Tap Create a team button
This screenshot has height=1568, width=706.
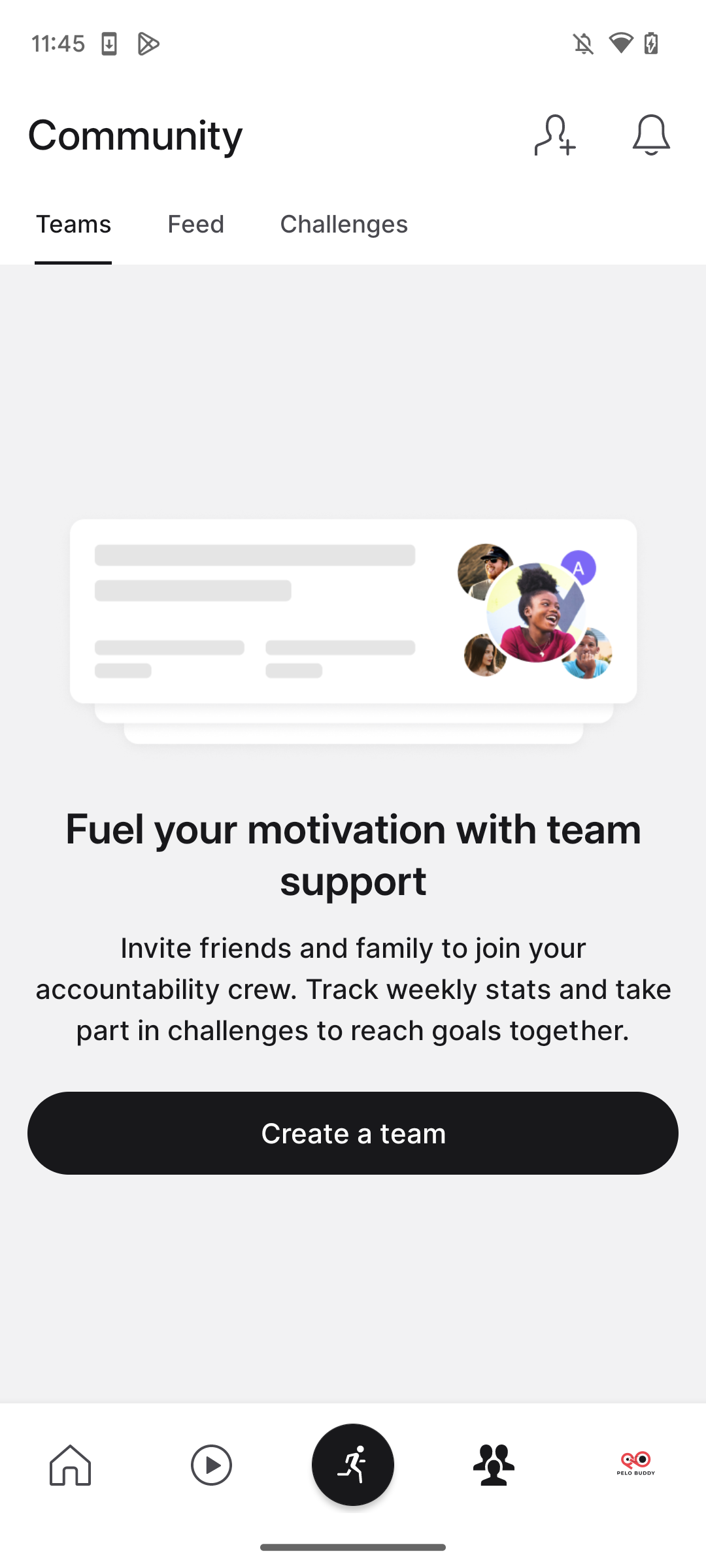coord(353,1133)
